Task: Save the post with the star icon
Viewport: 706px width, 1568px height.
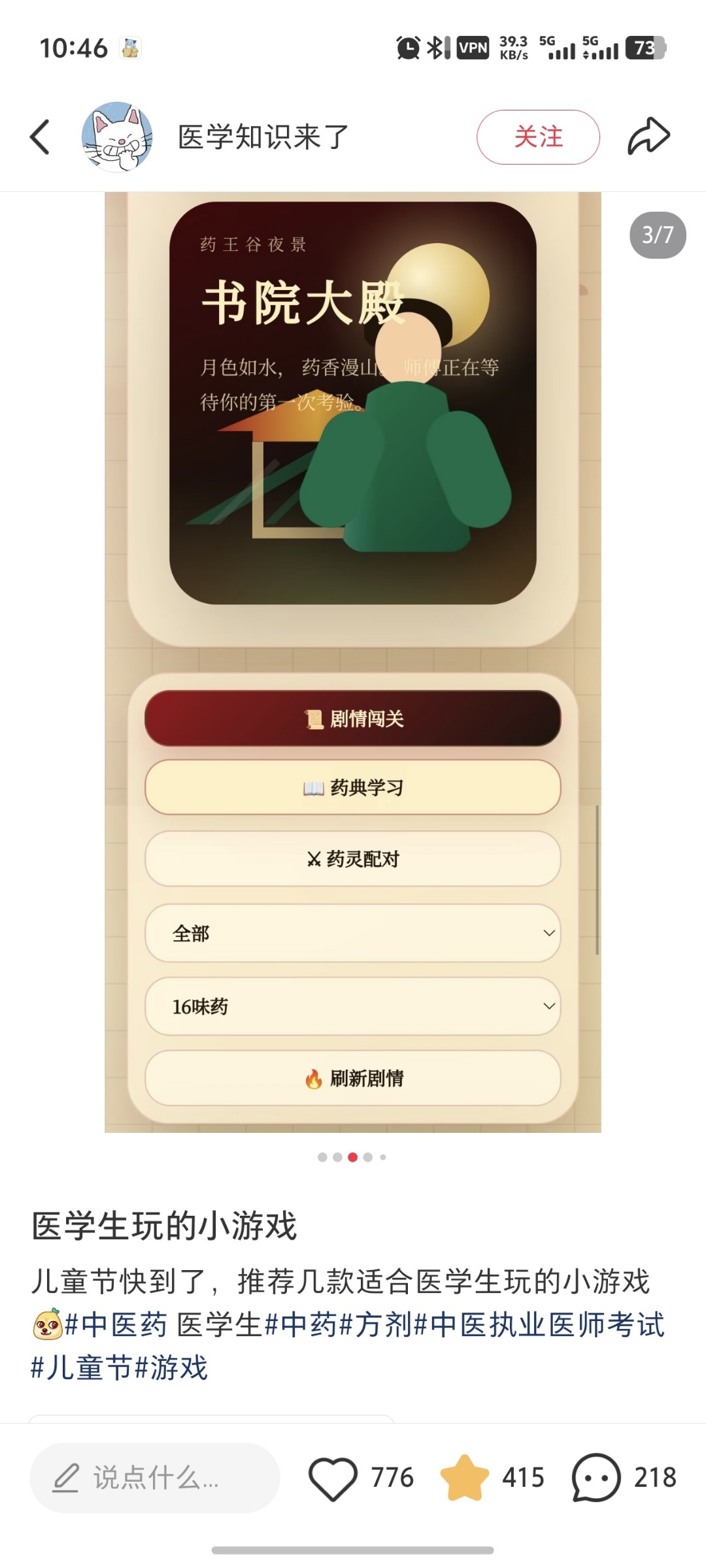Action: (x=464, y=1477)
